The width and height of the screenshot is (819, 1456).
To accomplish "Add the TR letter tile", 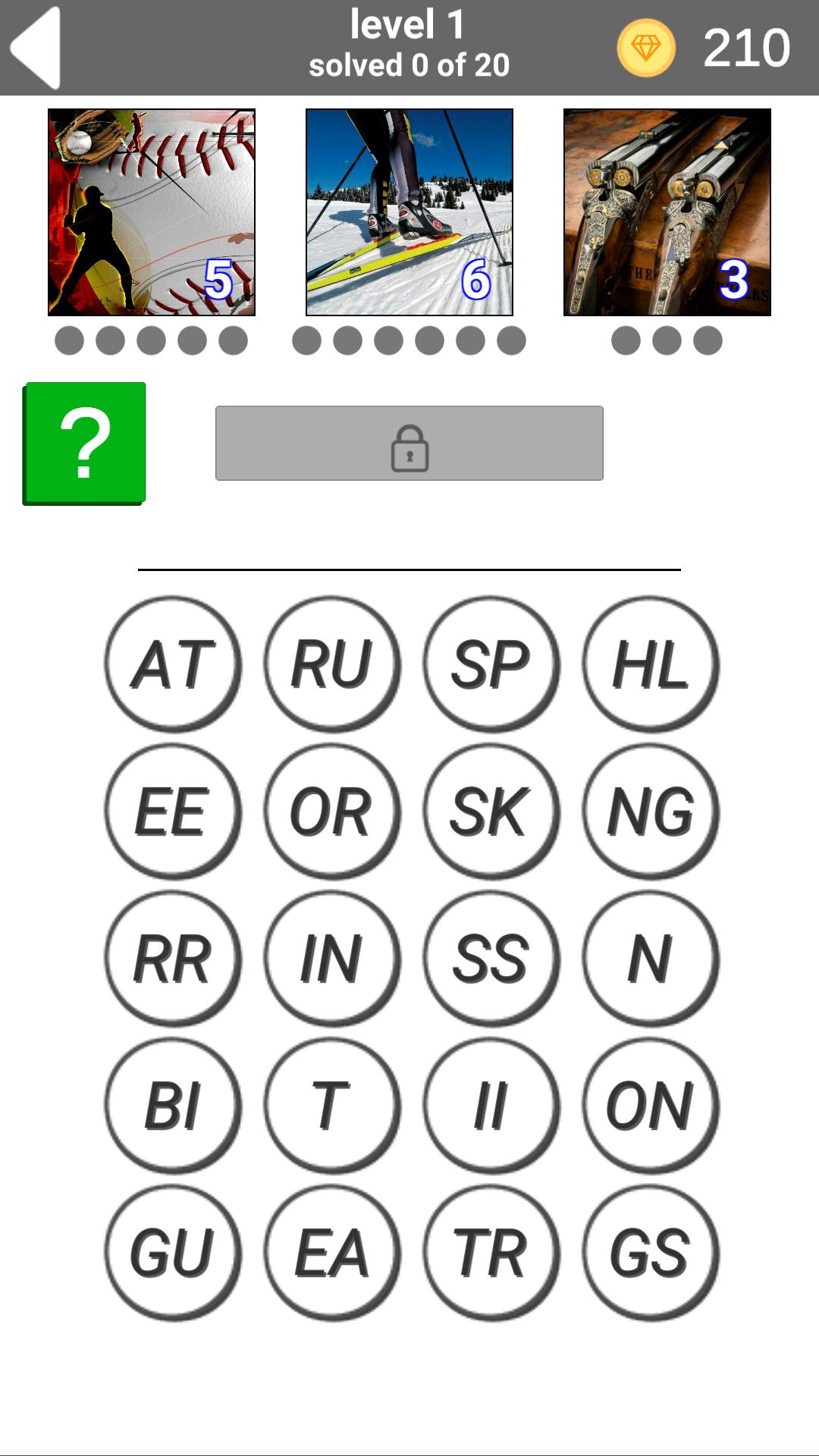I will 491,1253.
